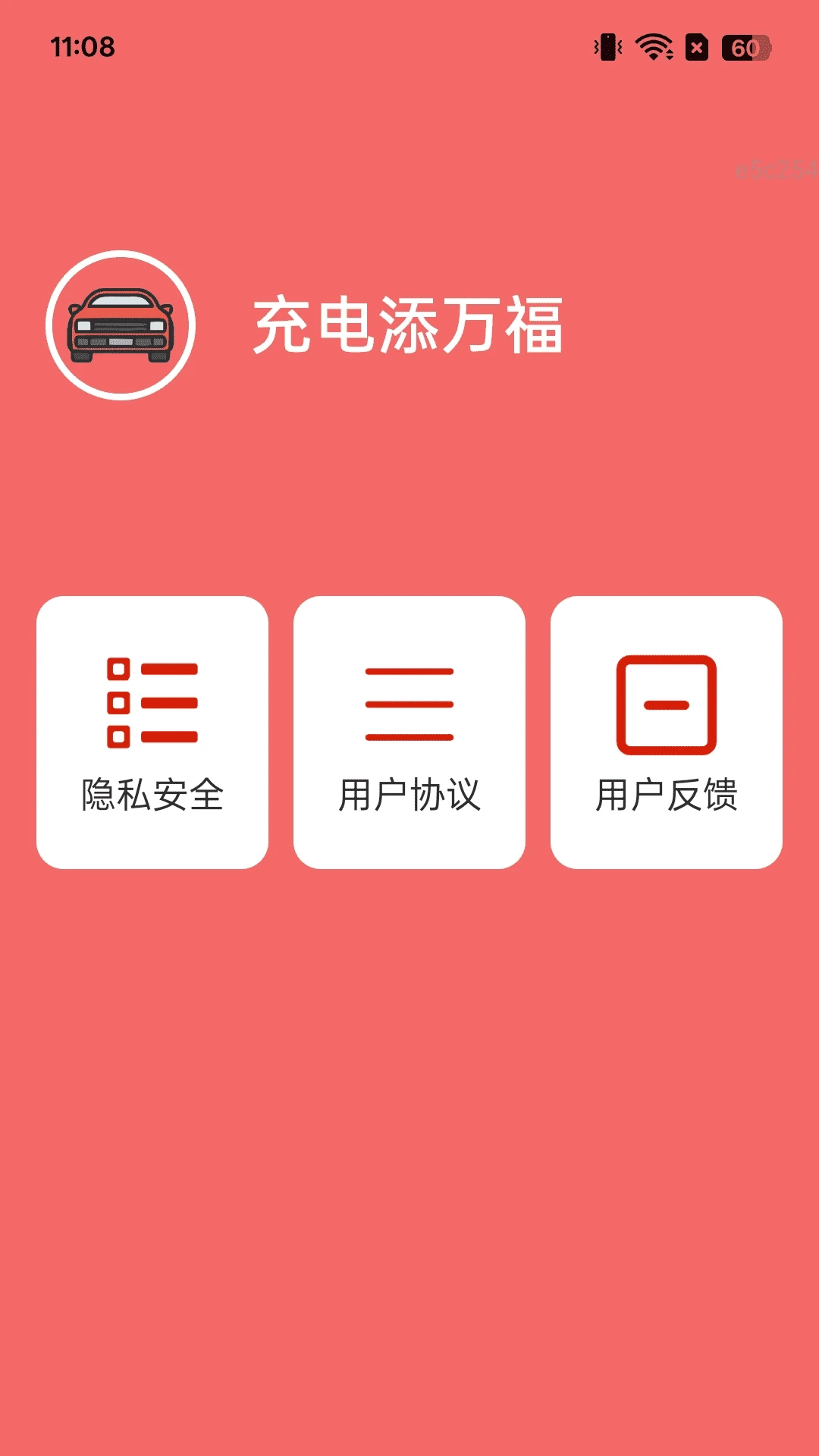Viewport: 819px width, 1456px height.
Task: Tap the 用户协议 text label
Action: tap(408, 795)
